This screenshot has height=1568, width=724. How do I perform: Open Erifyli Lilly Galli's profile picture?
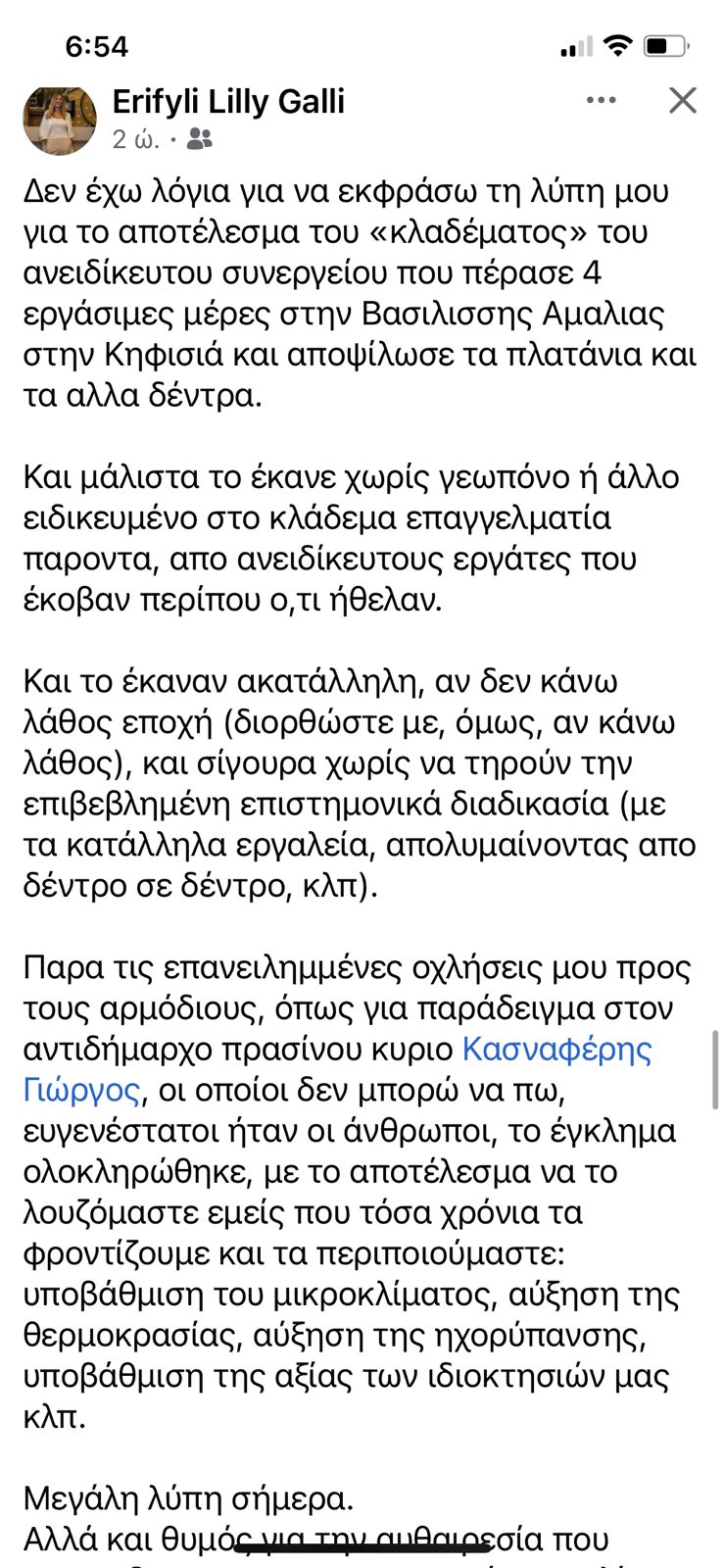[60, 120]
